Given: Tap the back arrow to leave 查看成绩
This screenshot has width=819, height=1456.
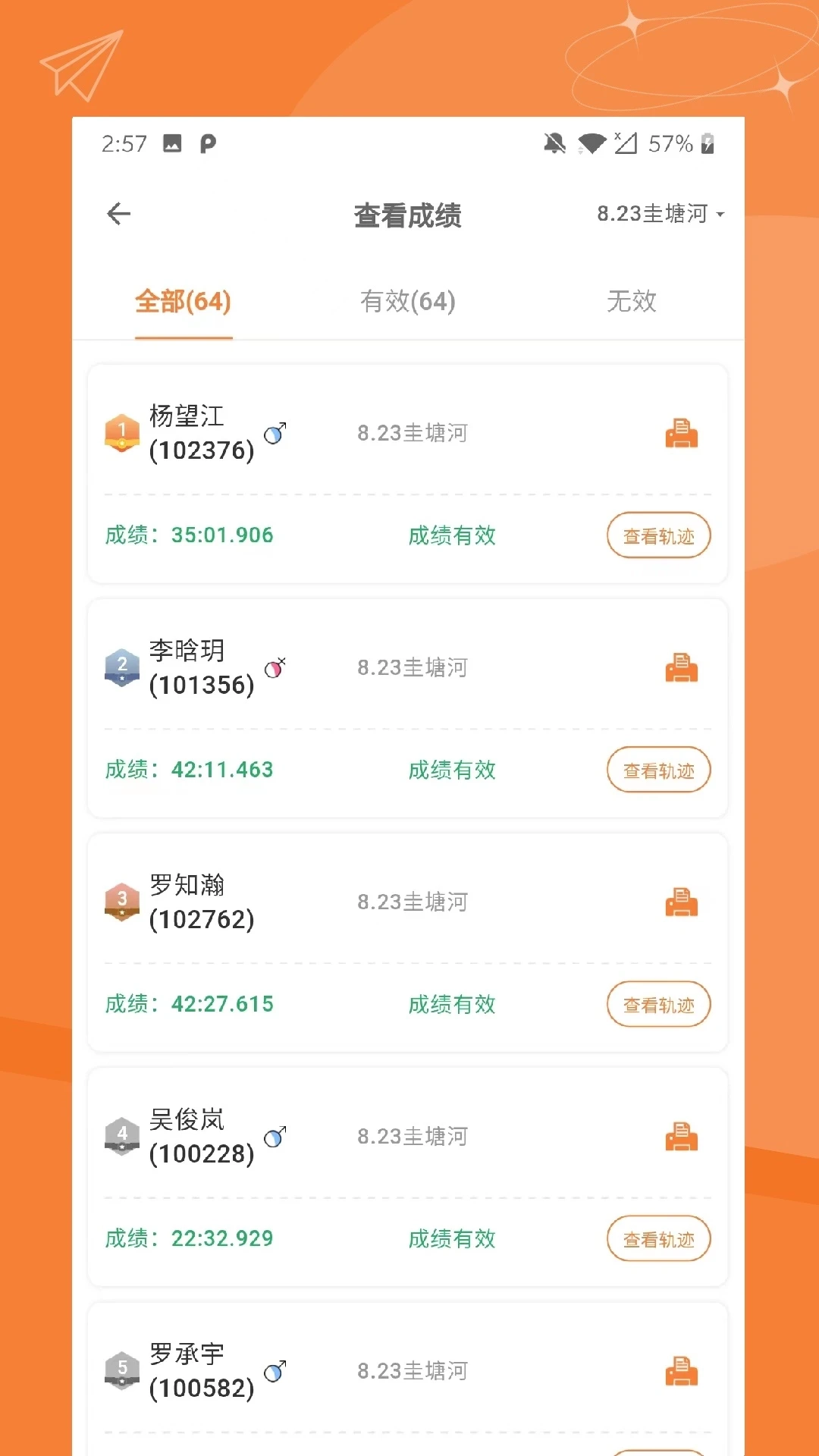Looking at the screenshot, I should (118, 214).
